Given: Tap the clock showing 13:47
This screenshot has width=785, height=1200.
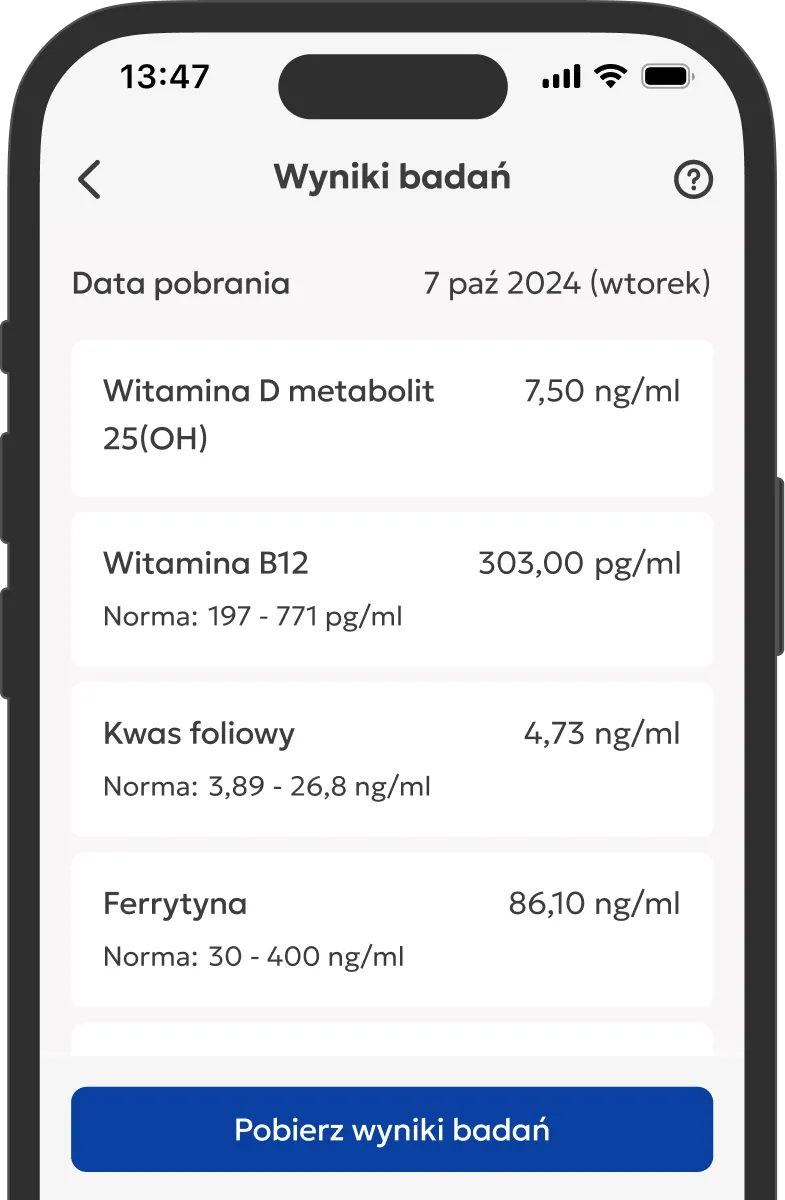Looking at the screenshot, I should pyautogui.click(x=166, y=75).
